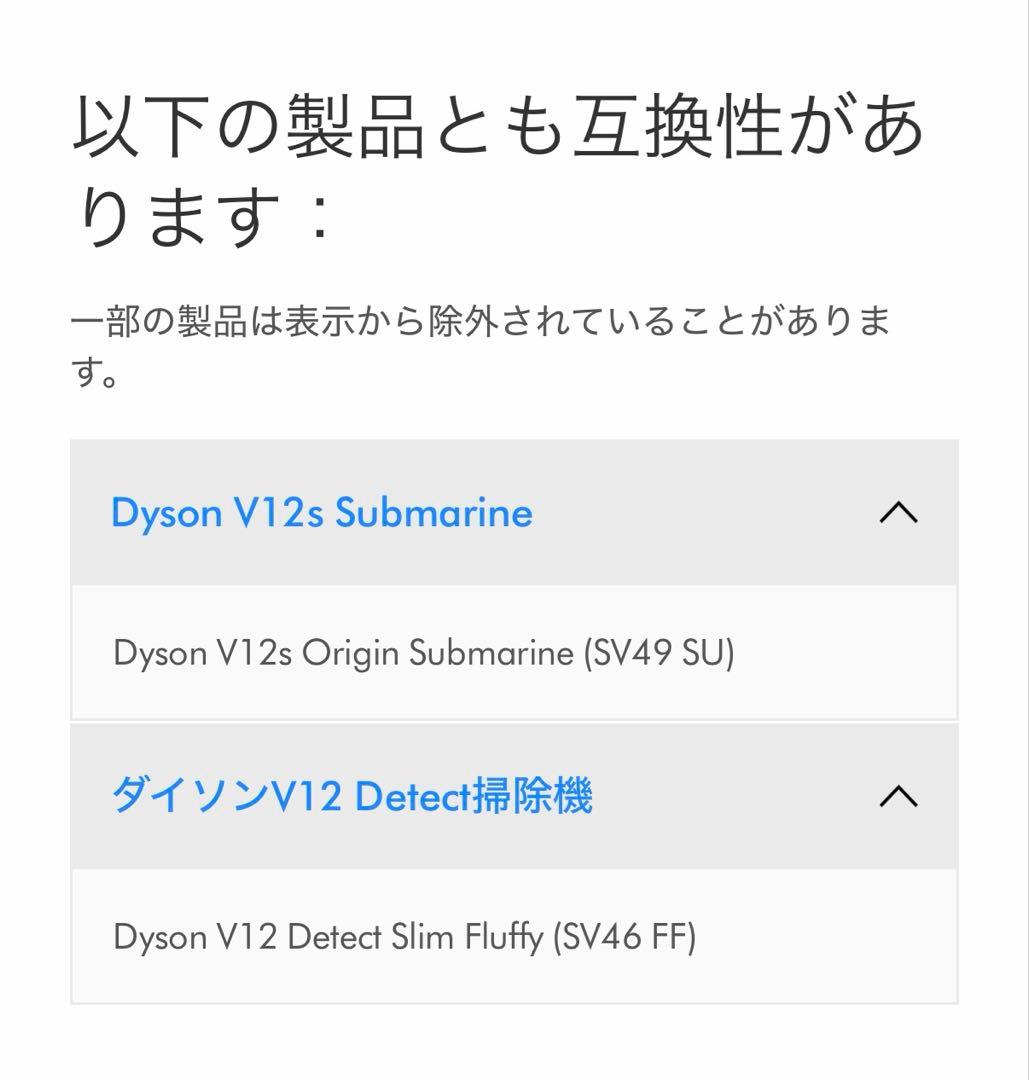Click the chevron icon in the second accordion header

[897, 797]
